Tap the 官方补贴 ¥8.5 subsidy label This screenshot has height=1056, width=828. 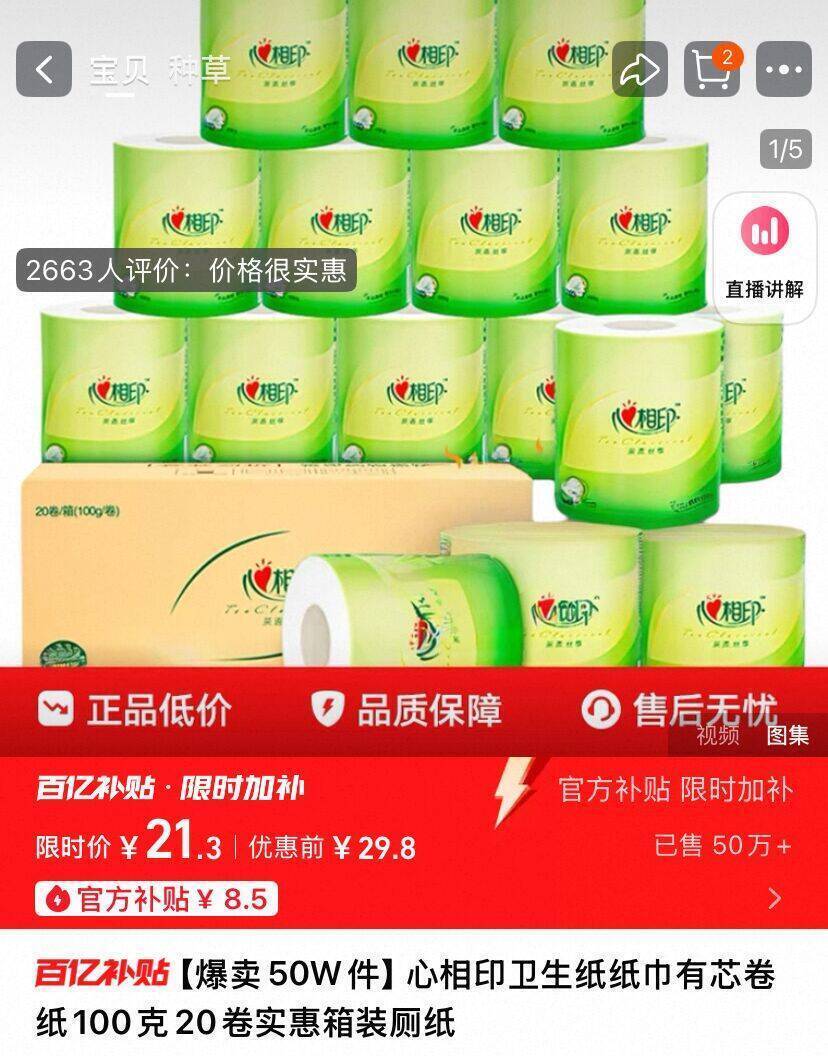[x=155, y=900]
